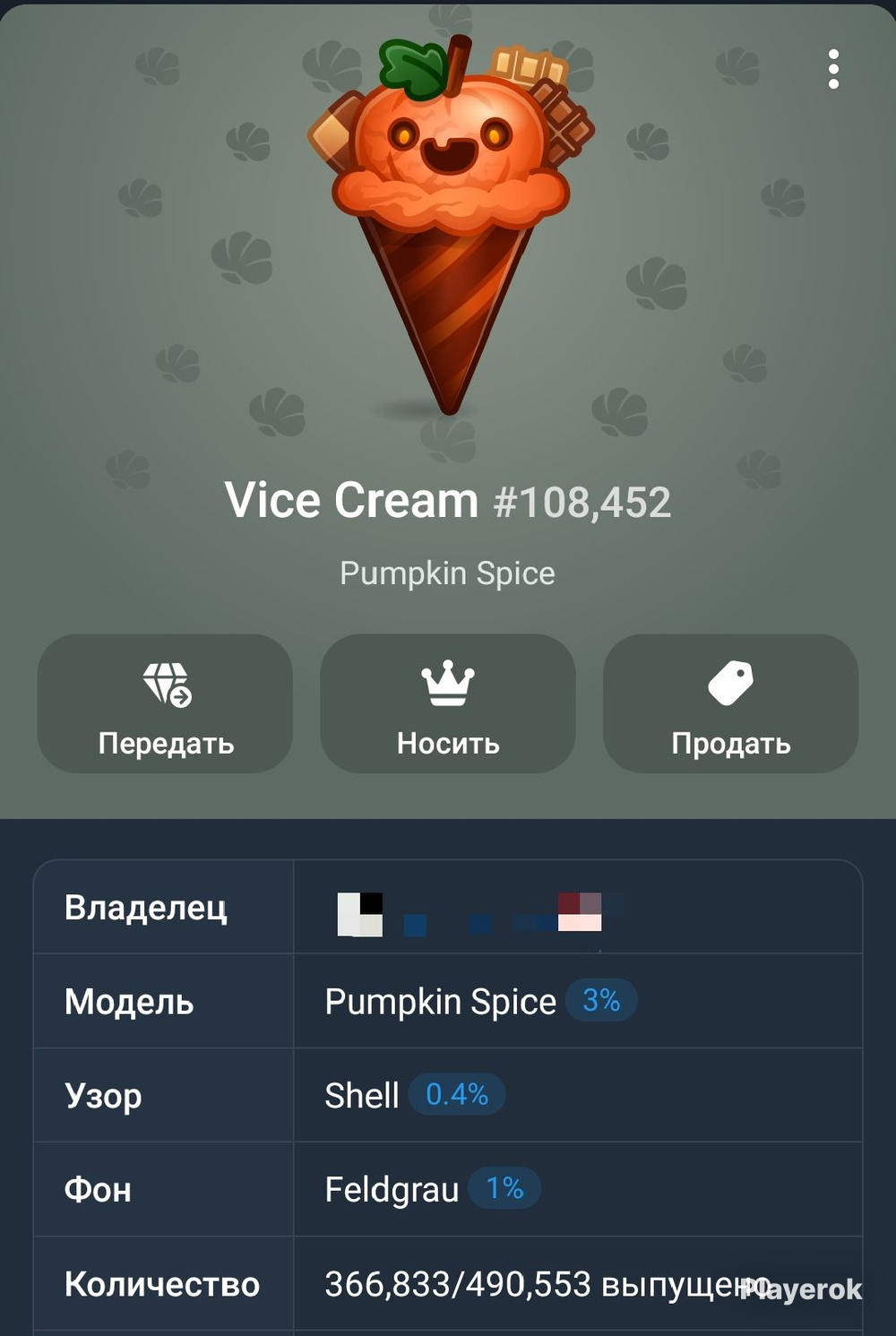Tap Продать to sell the gift
This screenshot has height=1336, width=896.
tap(730, 704)
